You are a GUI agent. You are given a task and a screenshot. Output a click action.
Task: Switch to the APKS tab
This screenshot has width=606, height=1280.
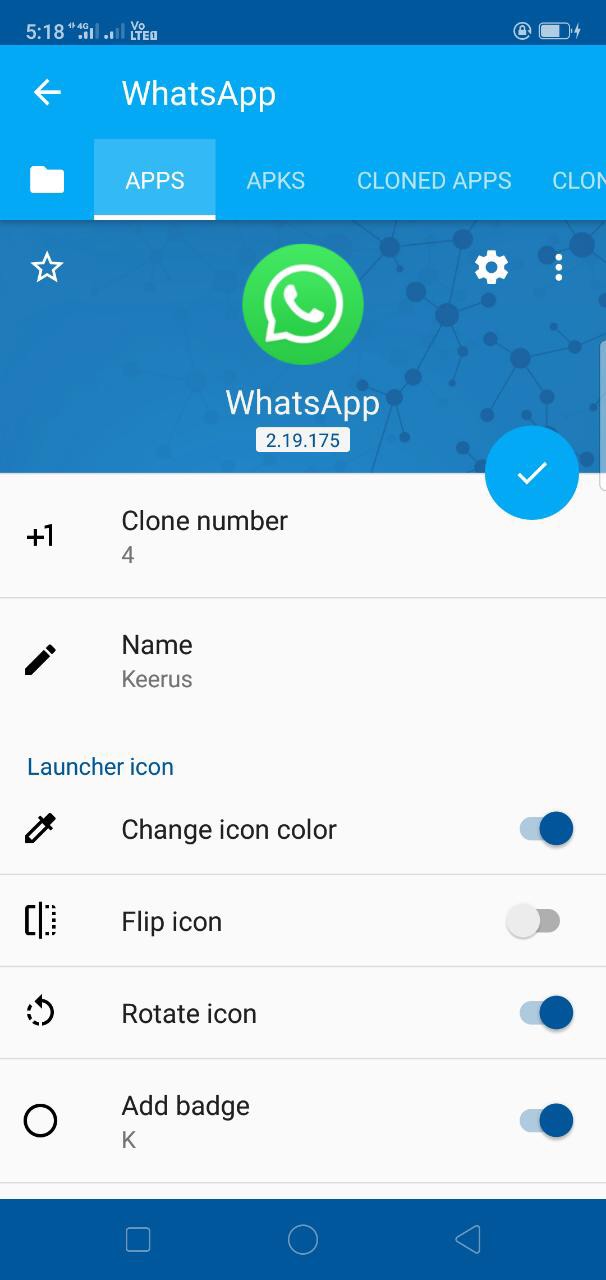coord(276,181)
